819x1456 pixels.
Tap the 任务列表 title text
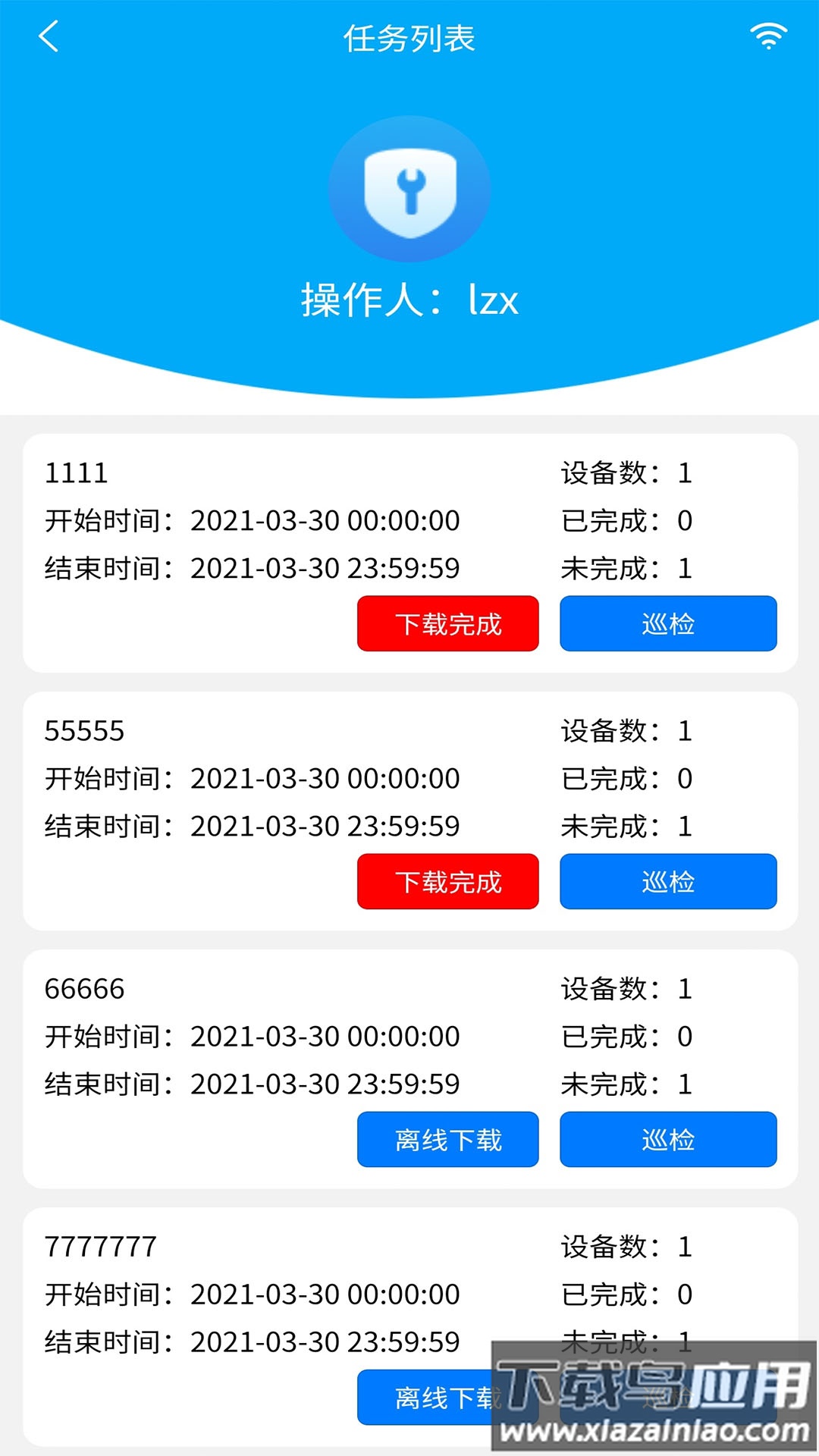click(x=409, y=39)
